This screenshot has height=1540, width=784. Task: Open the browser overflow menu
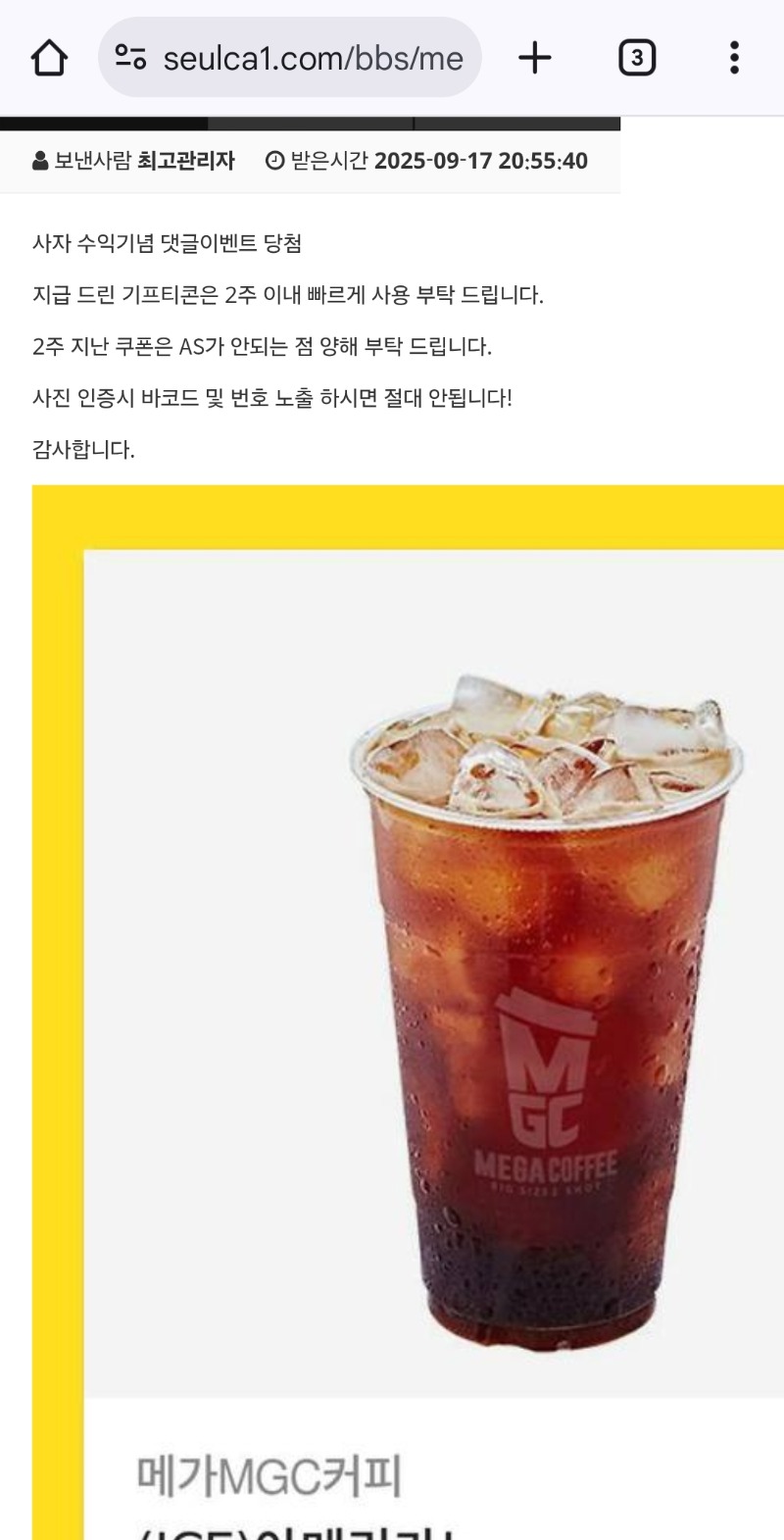[734, 58]
